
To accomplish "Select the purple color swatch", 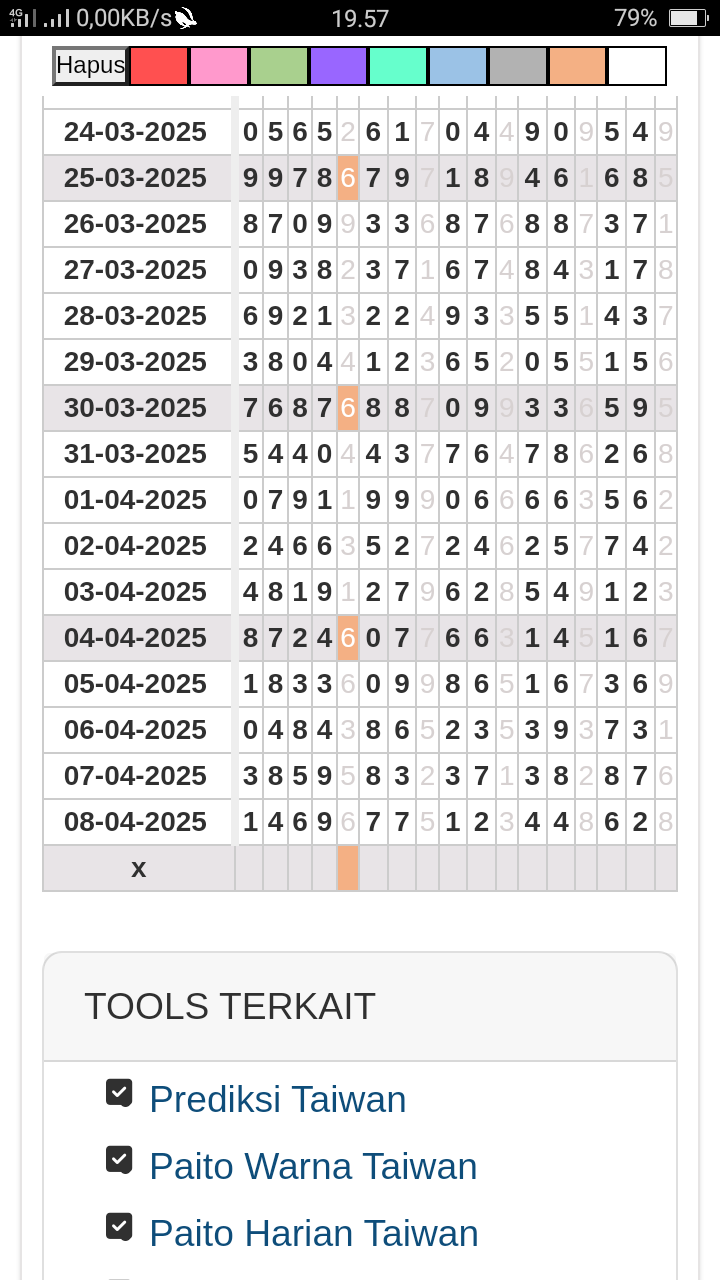I will click(338, 66).
